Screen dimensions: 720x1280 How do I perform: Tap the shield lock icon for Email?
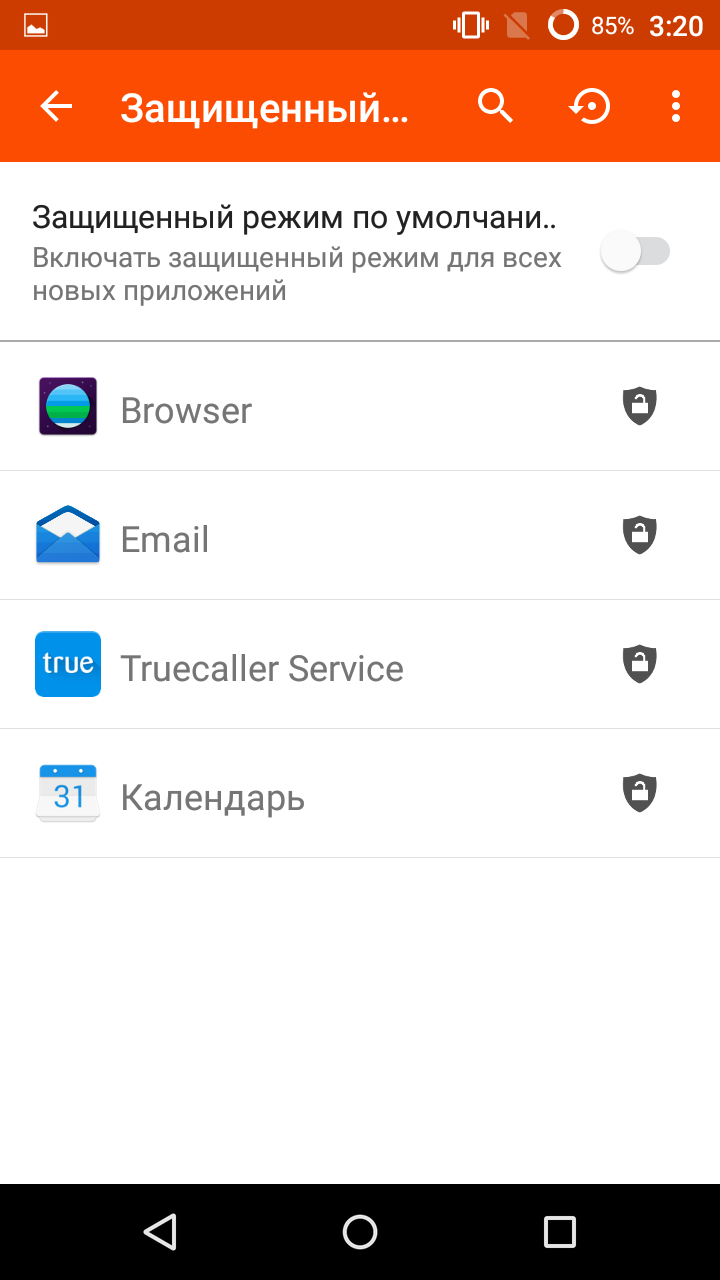pyautogui.click(x=640, y=535)
